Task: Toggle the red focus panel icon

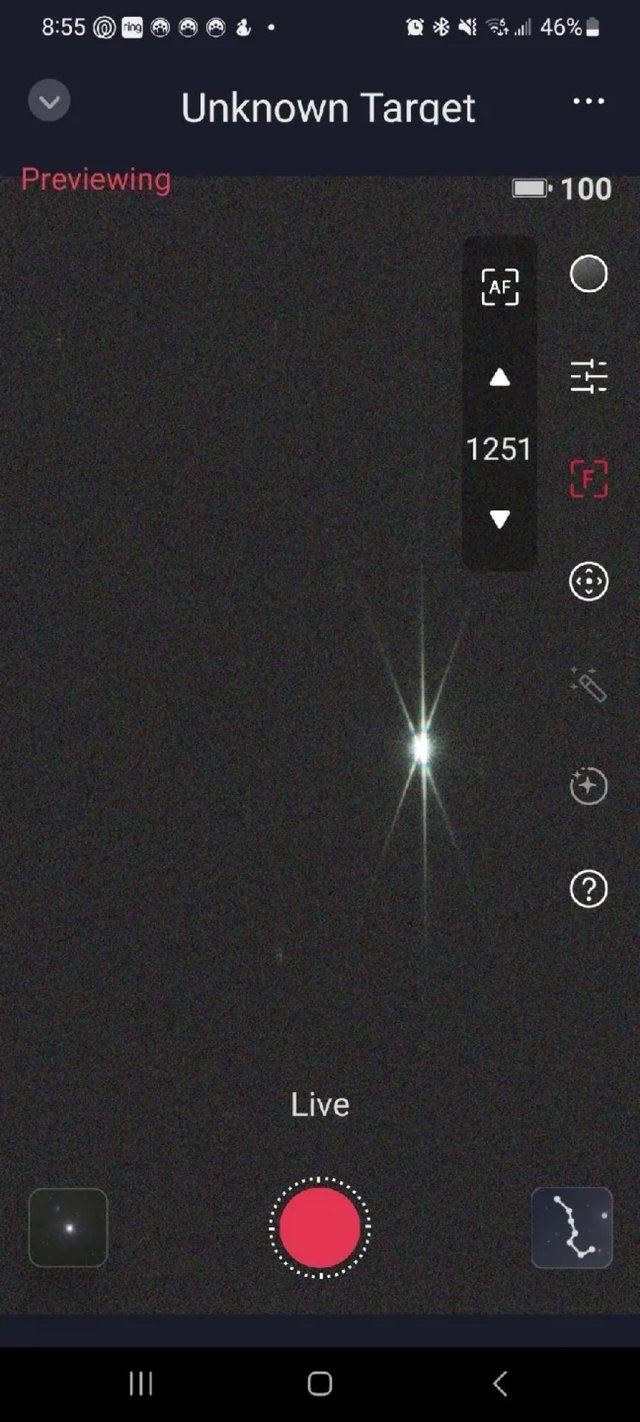Action: [588, 479]
